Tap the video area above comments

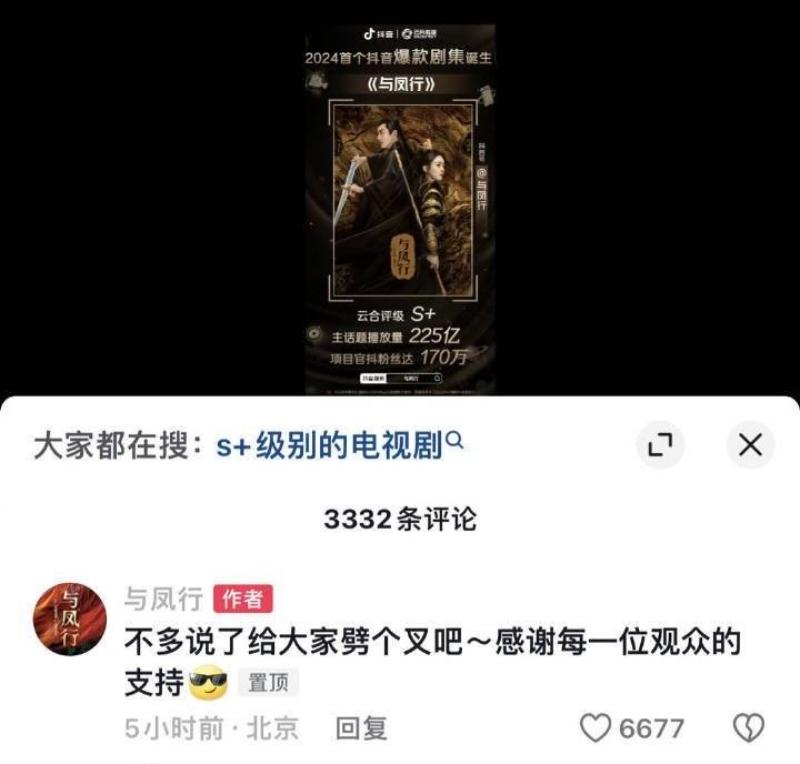(400, 200)
